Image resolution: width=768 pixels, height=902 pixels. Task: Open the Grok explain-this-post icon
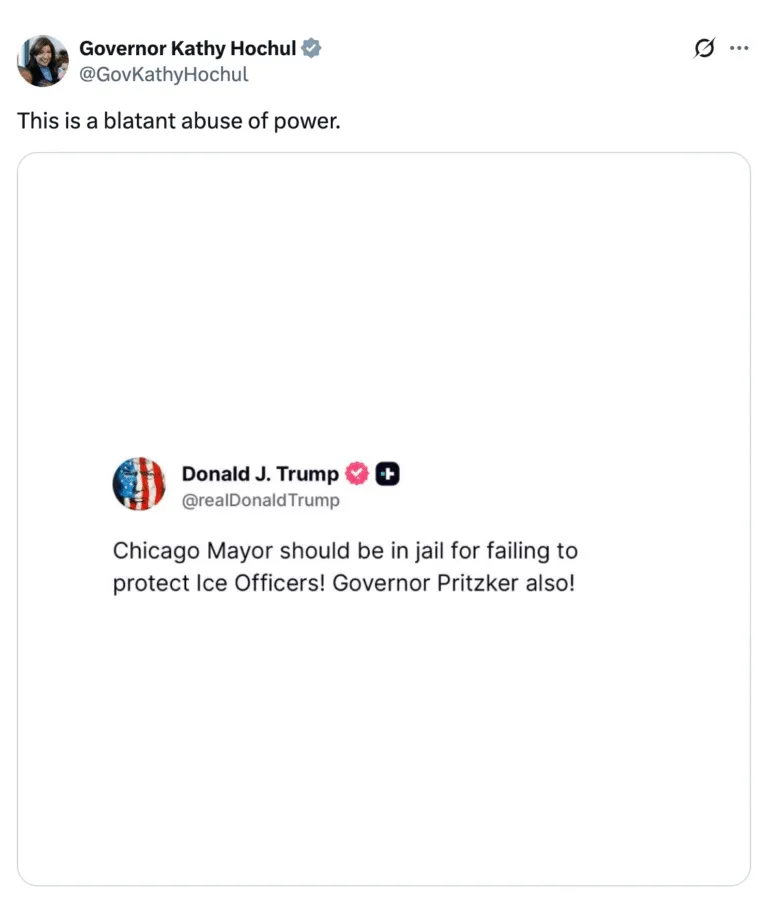point(704,48)
